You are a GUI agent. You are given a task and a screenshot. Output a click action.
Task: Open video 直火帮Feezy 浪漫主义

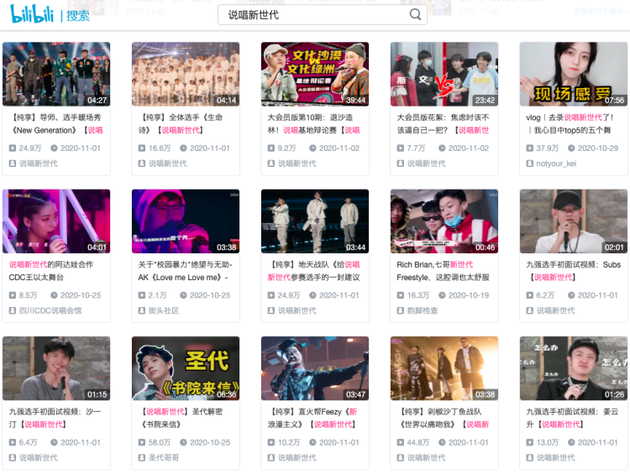tap(315, 369)
